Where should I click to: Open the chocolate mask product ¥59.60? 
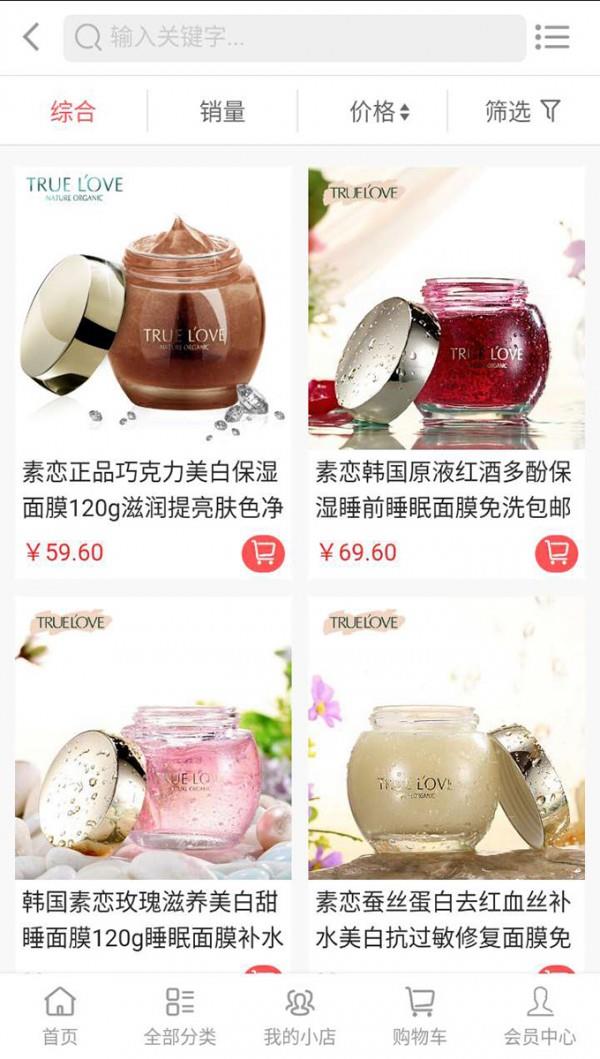pyautogui.click(x=153, y=310)
